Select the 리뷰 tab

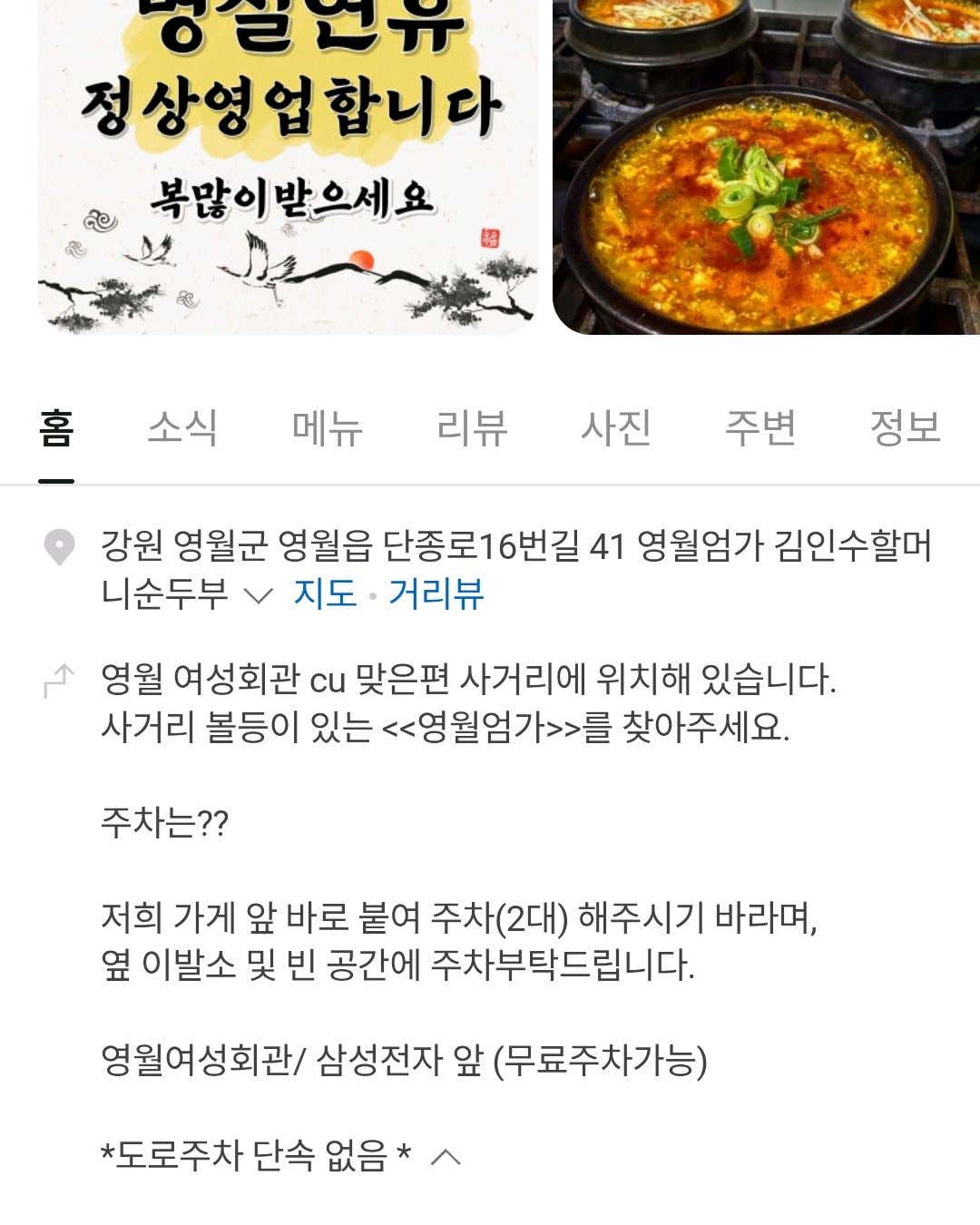(471, 427)
